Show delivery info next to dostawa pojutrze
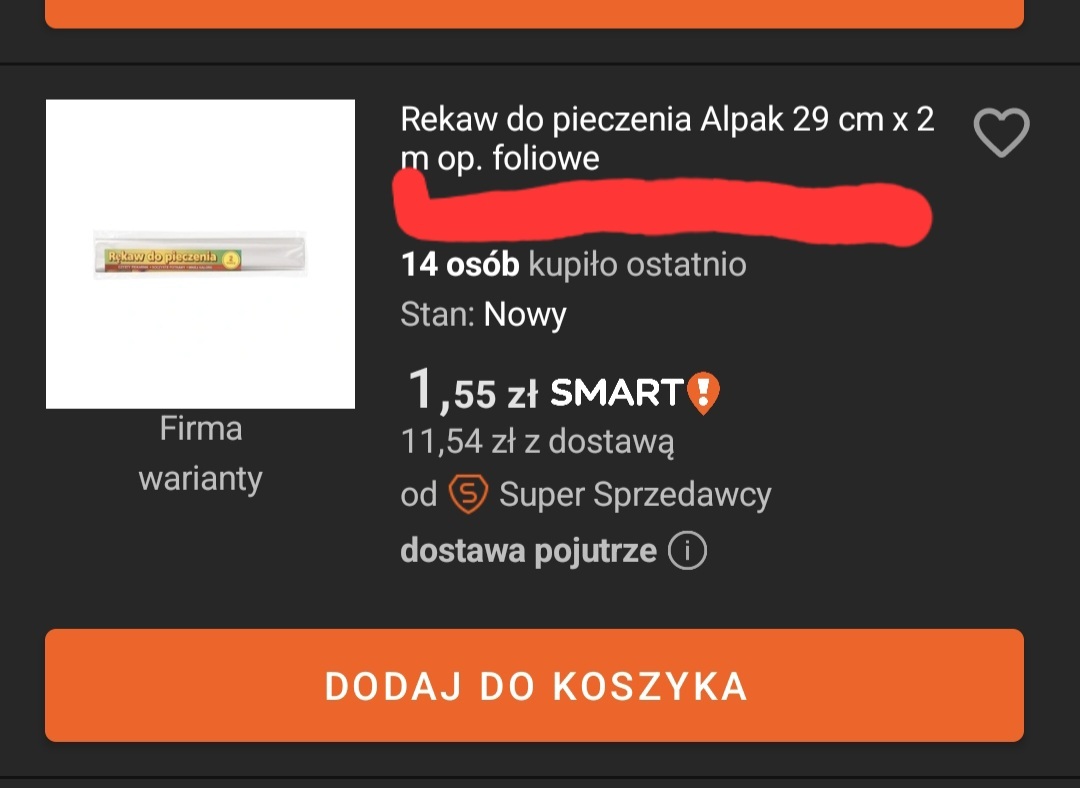Screen dimensions: 1080x788 [x=687, y=551]
